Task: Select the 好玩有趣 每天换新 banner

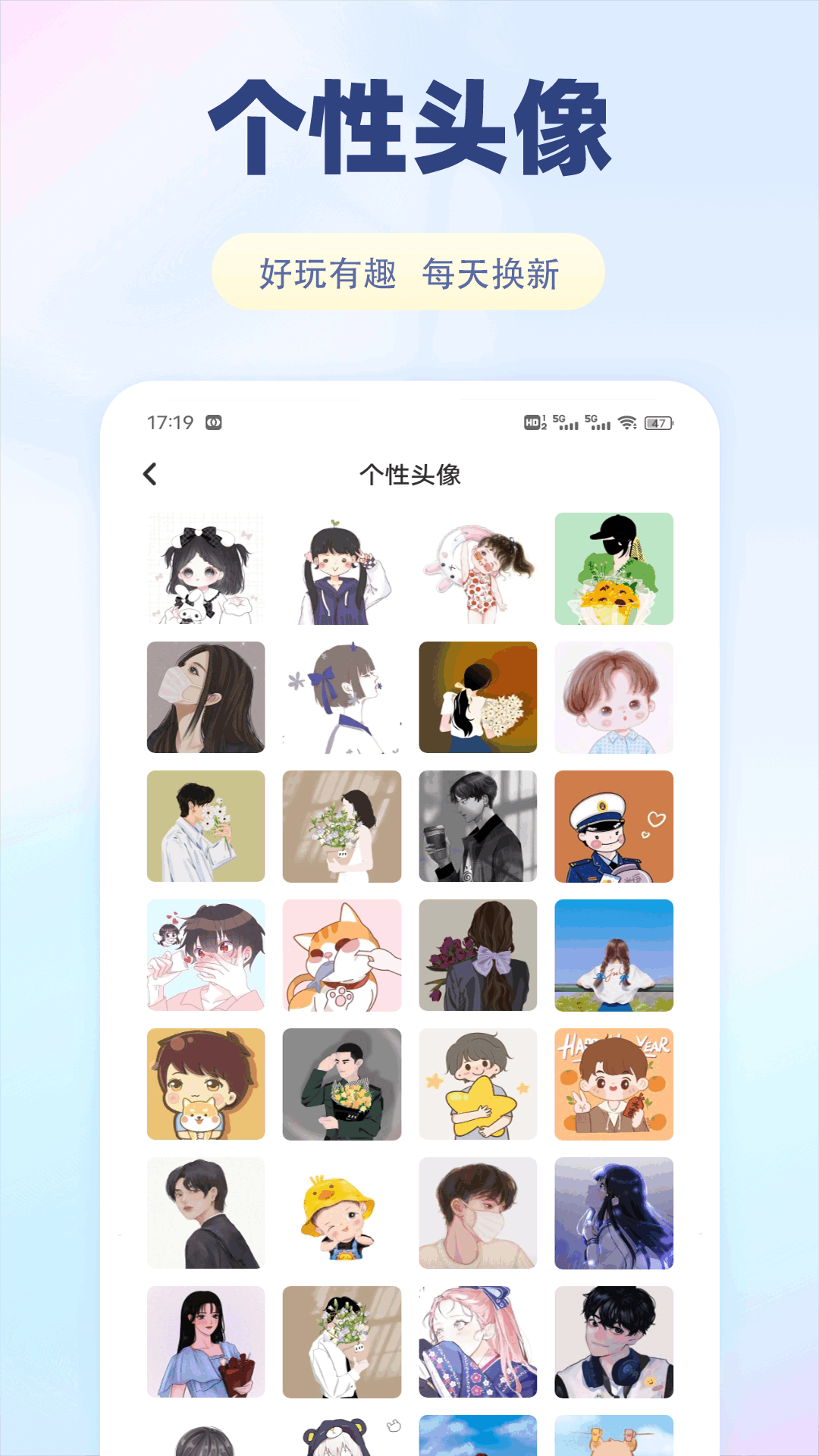Action: (x=409, y=271)
